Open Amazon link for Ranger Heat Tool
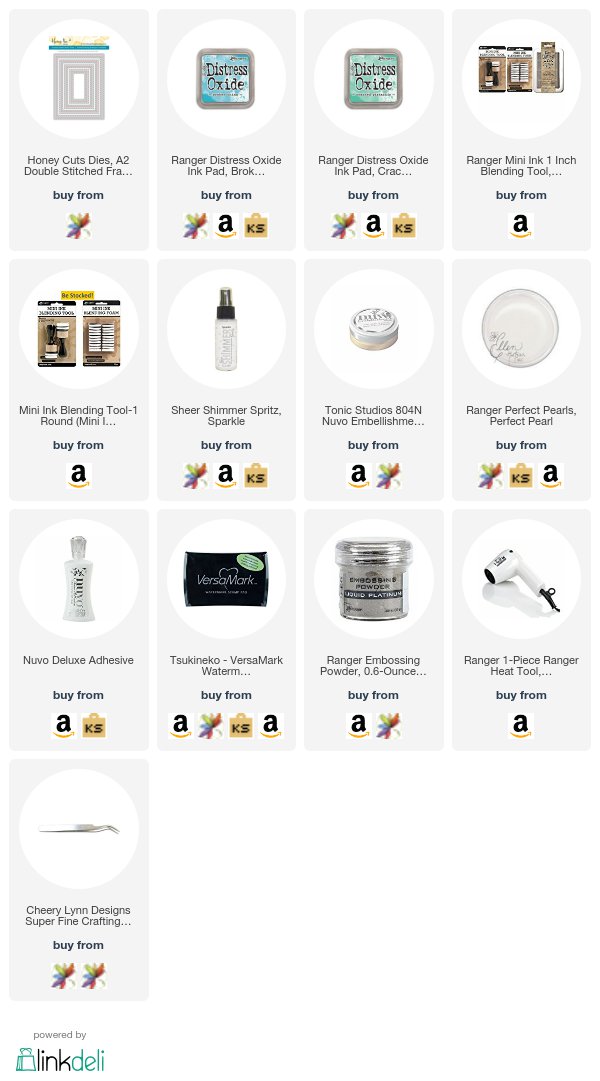The image size is (600, 1081). click(521, 726)
